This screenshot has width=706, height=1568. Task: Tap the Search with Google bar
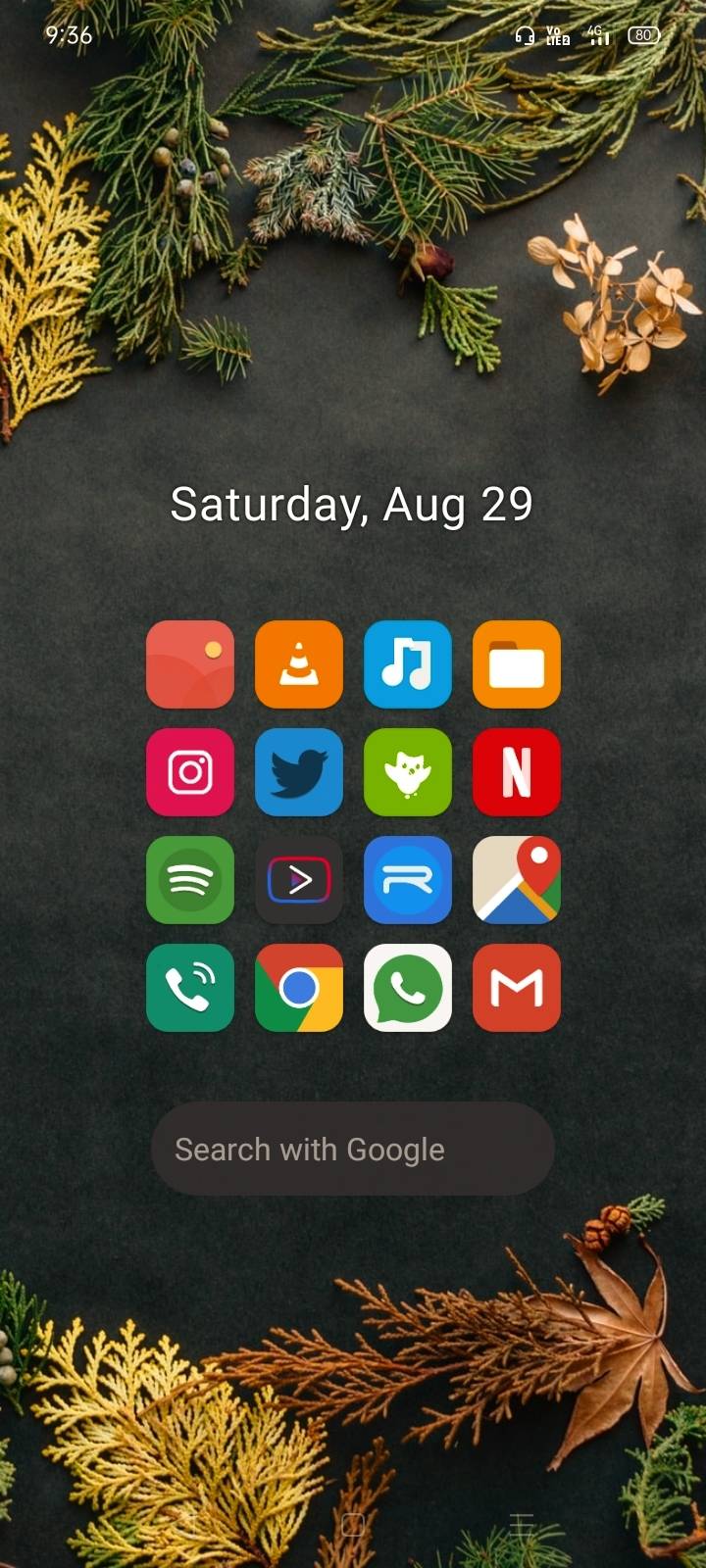(353, 1149)
